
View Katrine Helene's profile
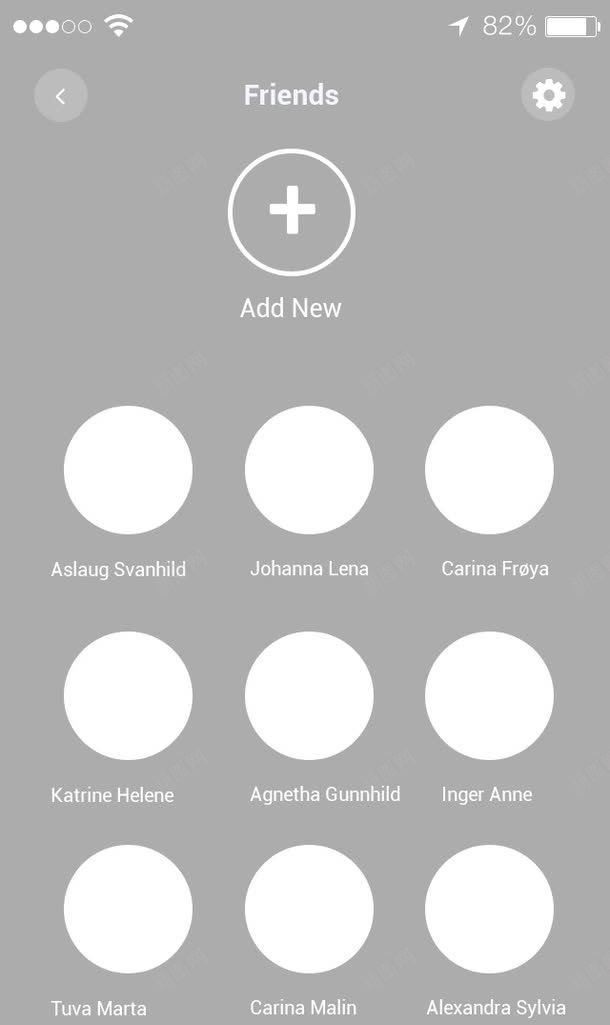point(128,695)
